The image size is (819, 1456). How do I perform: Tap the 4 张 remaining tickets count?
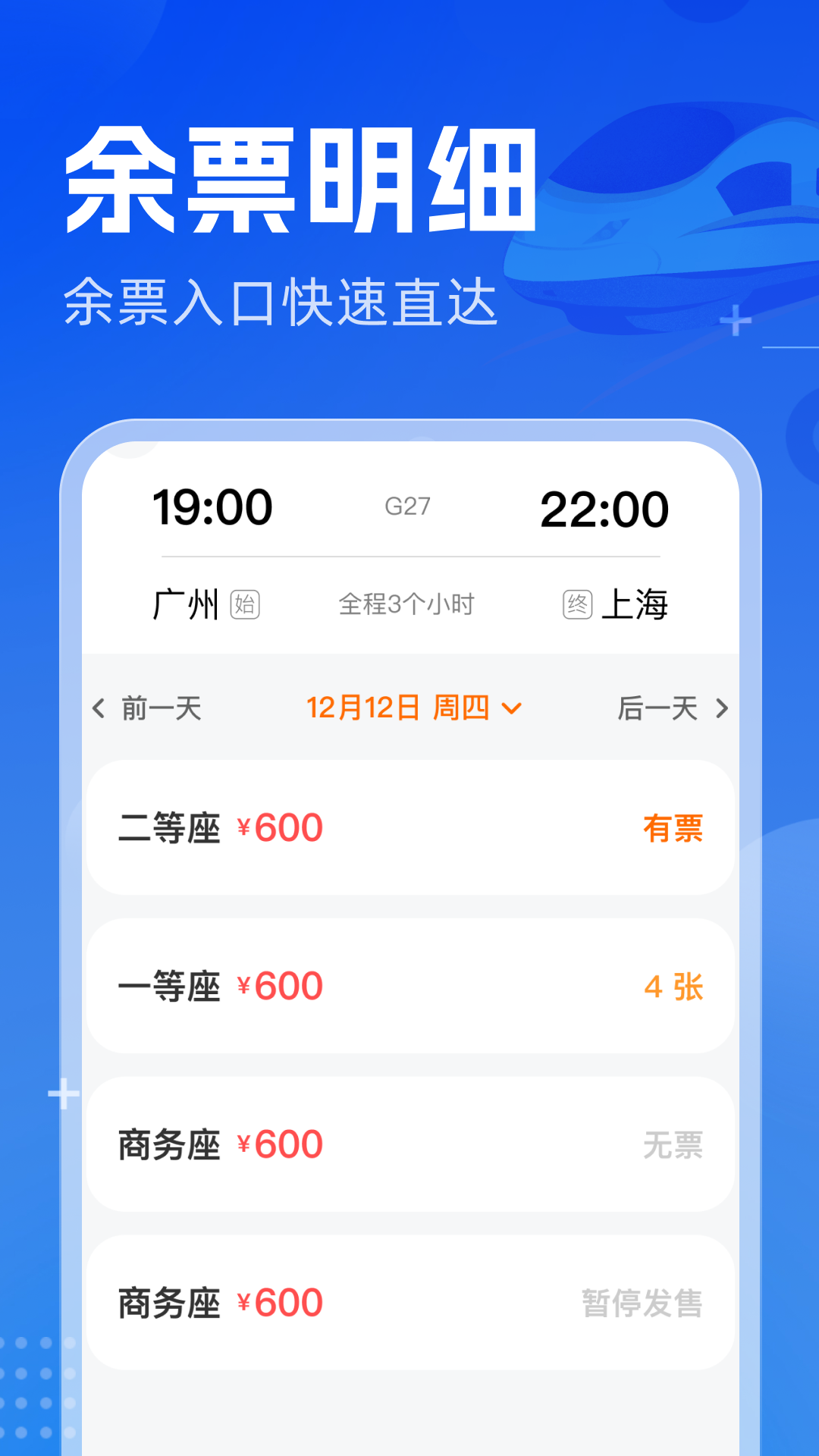(x=673, y=985)
